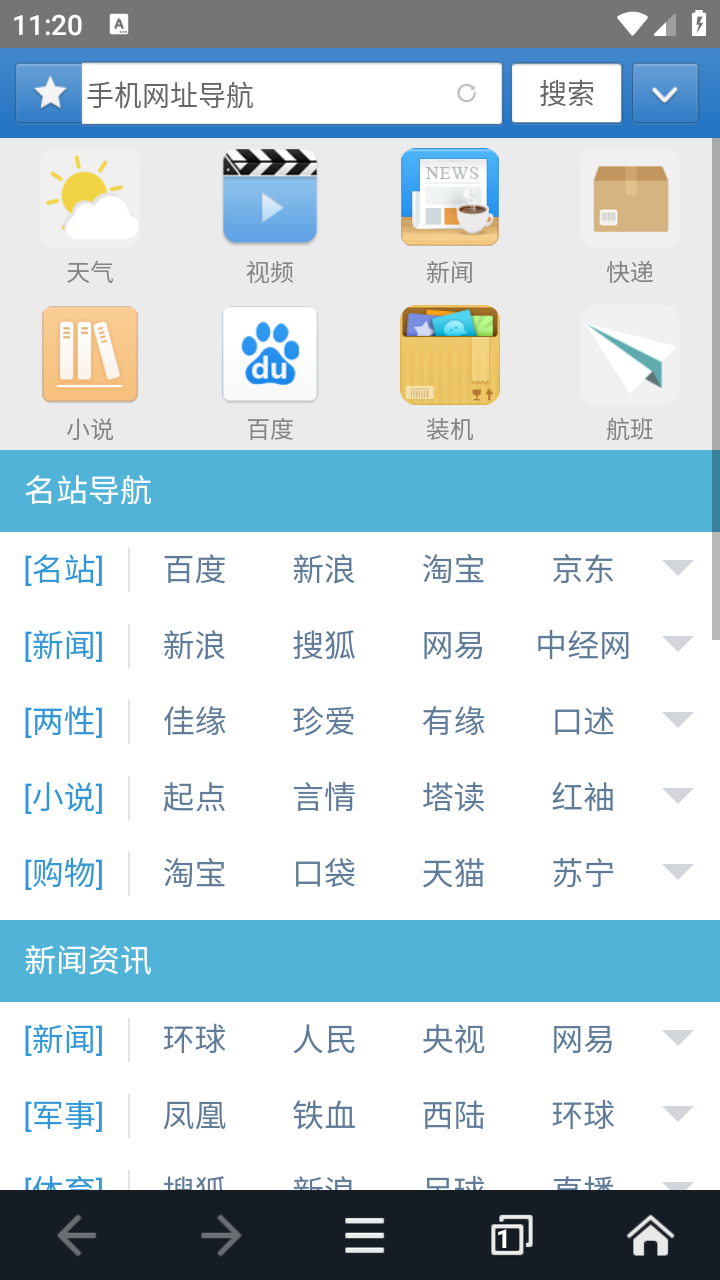
Task: Tap the 装机 app-install shortcut icon
Action: [450, 355]
